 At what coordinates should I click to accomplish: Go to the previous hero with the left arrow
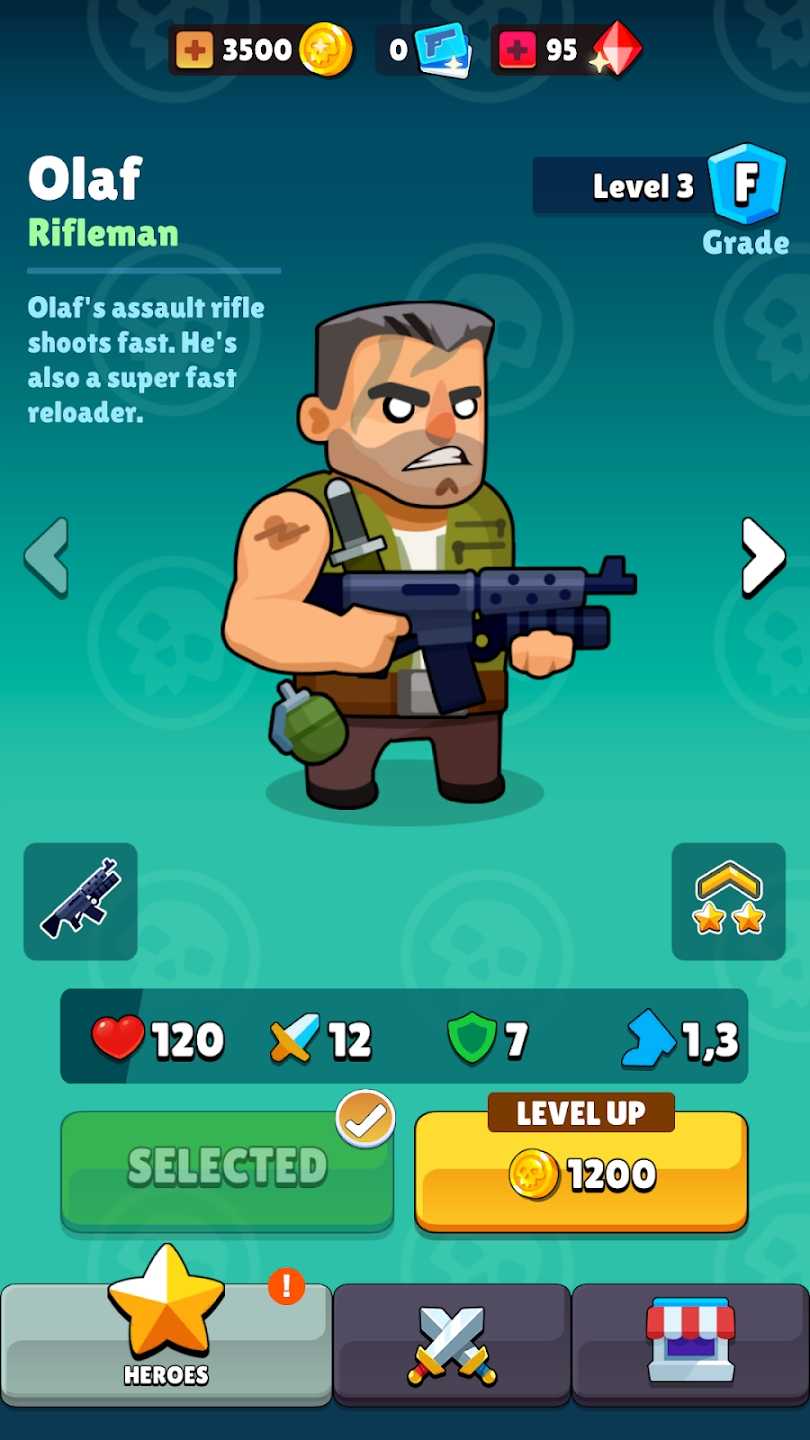coord(47,557)
